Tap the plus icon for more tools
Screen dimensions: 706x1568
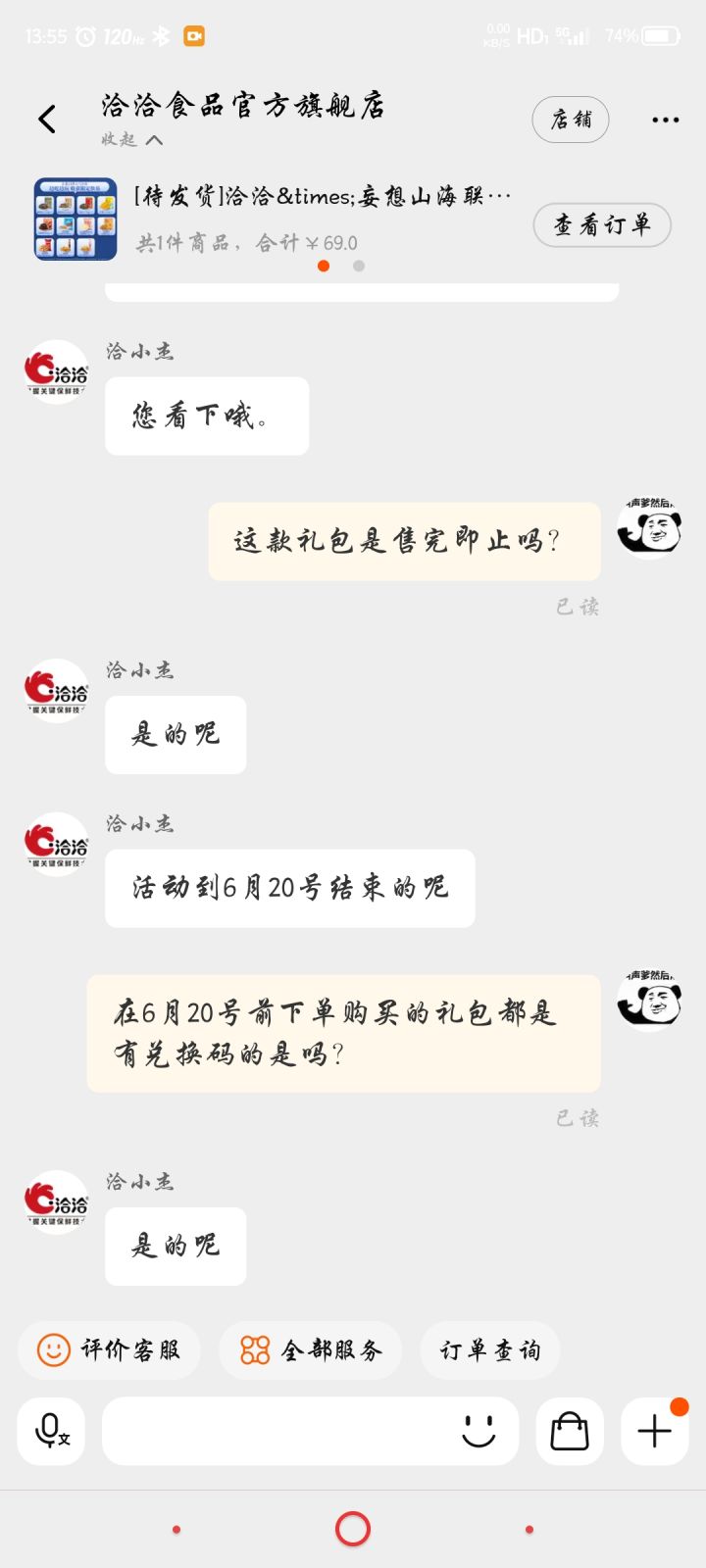coord(654,1431)
